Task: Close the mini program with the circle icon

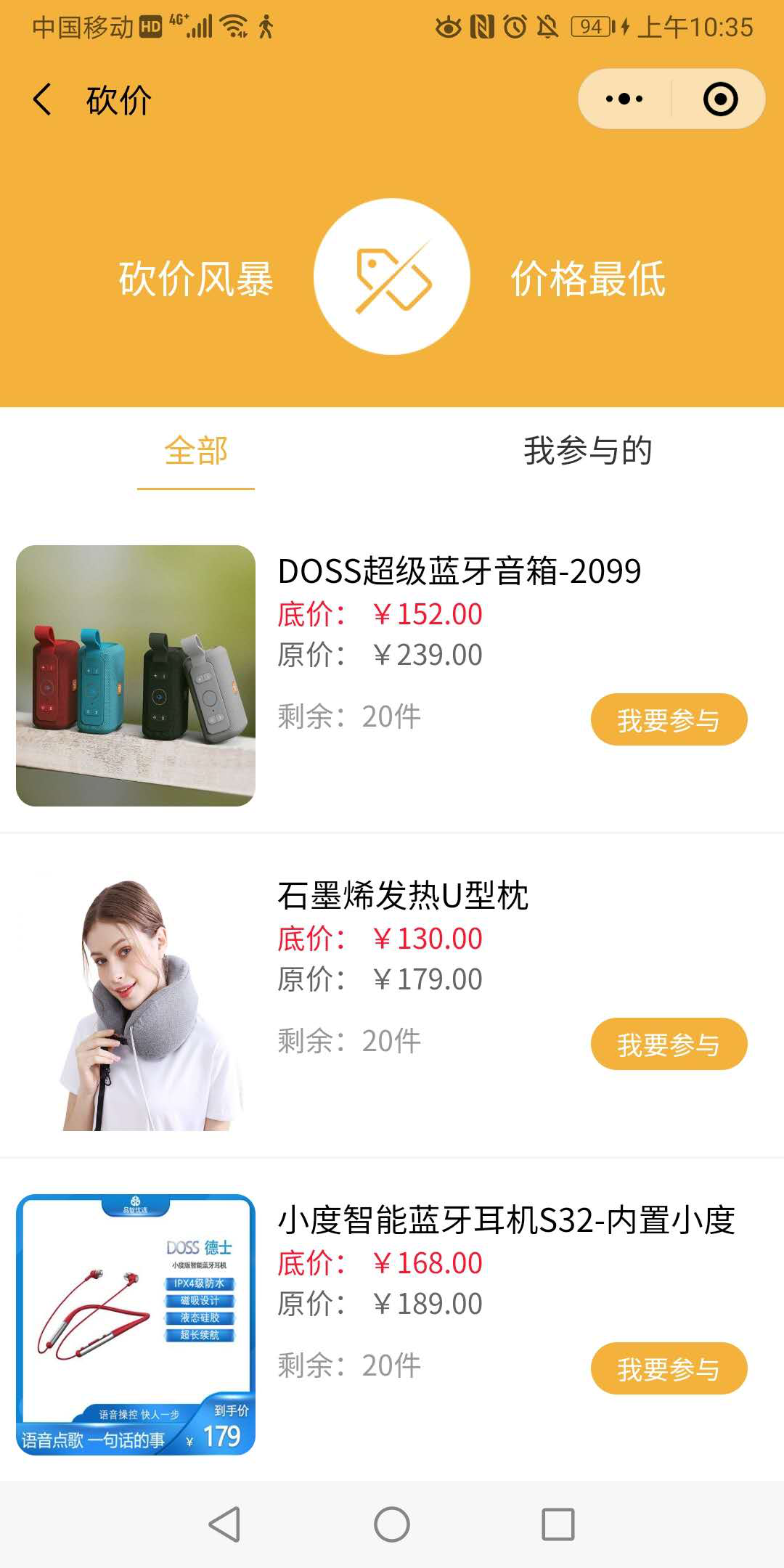Action: tap(720, 99)
